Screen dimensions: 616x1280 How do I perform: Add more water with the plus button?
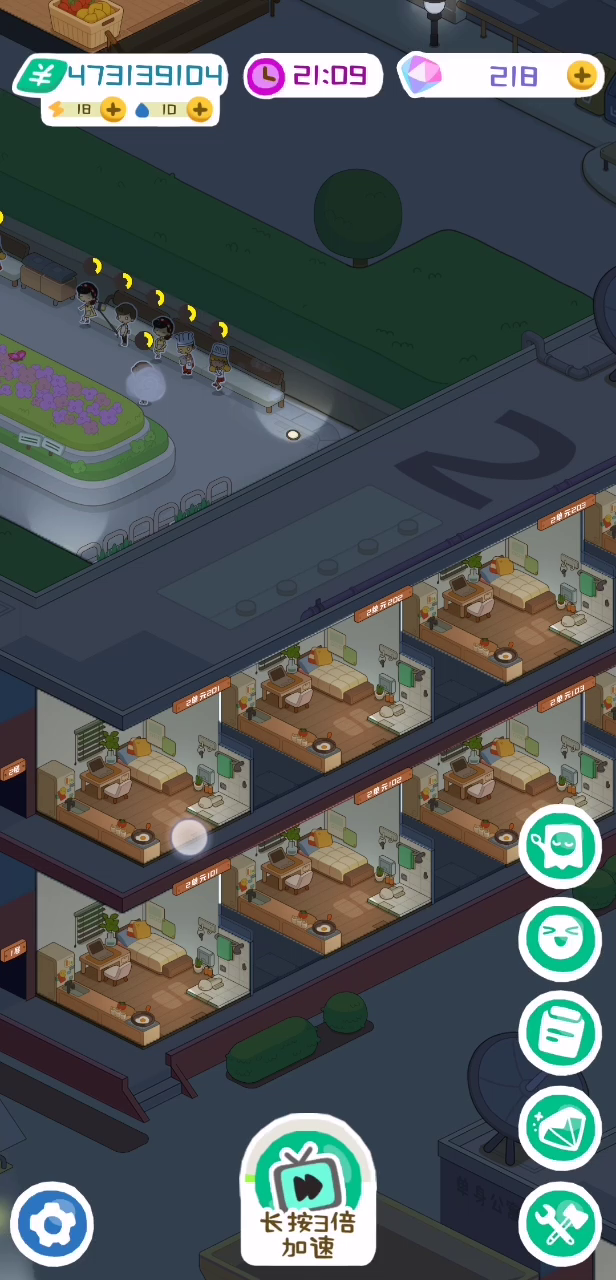click(x=200, y=110)
